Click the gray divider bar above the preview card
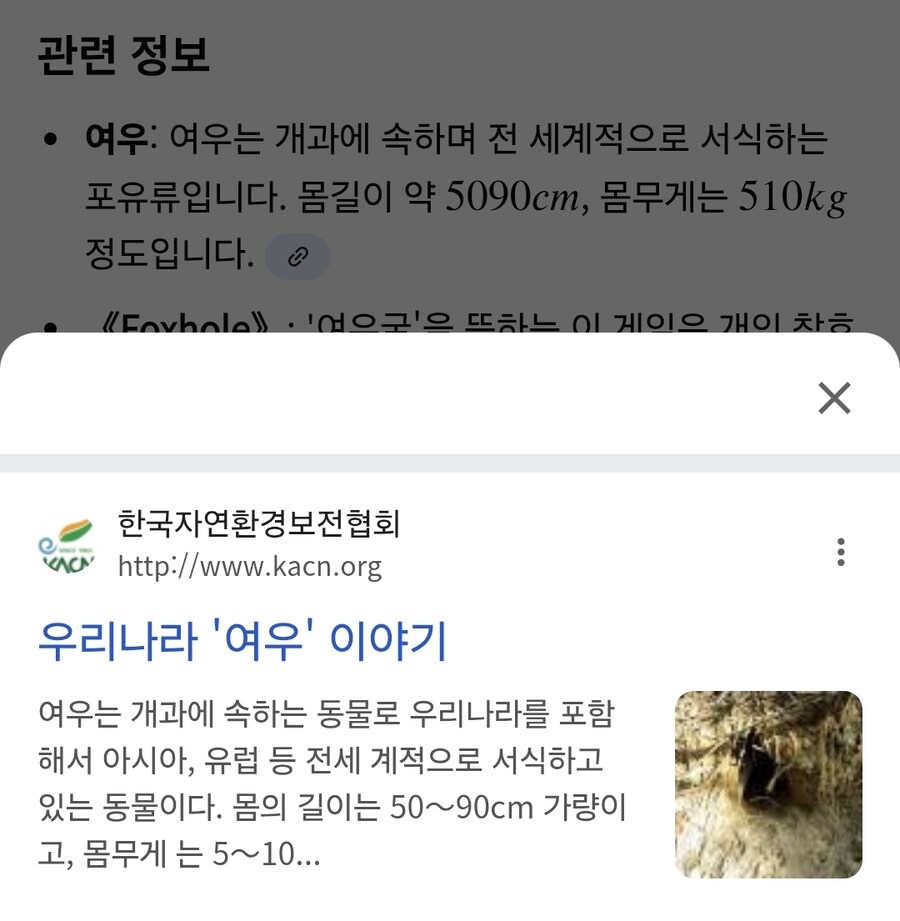900x921 pixels. pyautogui.click(x=450, y=460)
